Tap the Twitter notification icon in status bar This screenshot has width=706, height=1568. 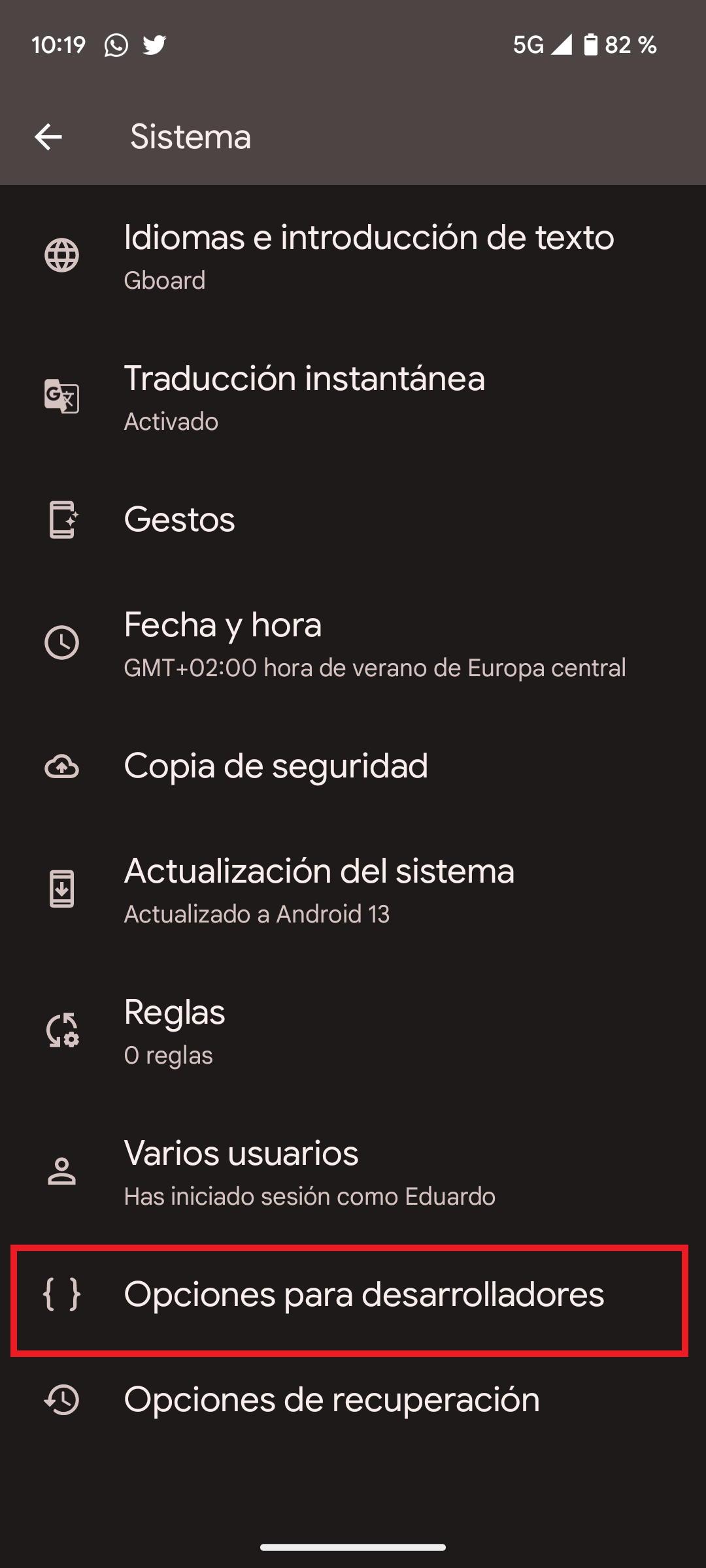tap(155, 44)
